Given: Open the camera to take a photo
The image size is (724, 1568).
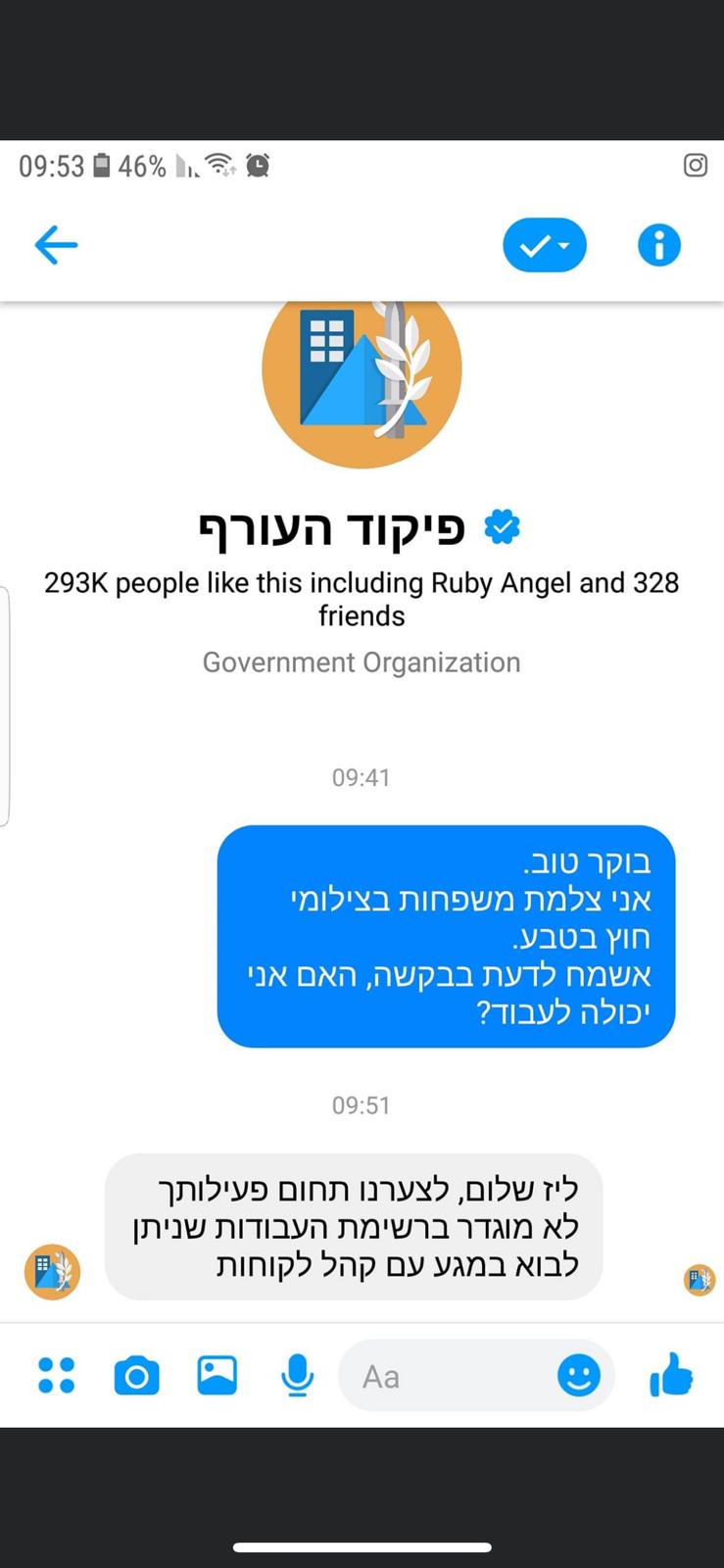Looking at the screenshot, I should [x=136, y=1376].
